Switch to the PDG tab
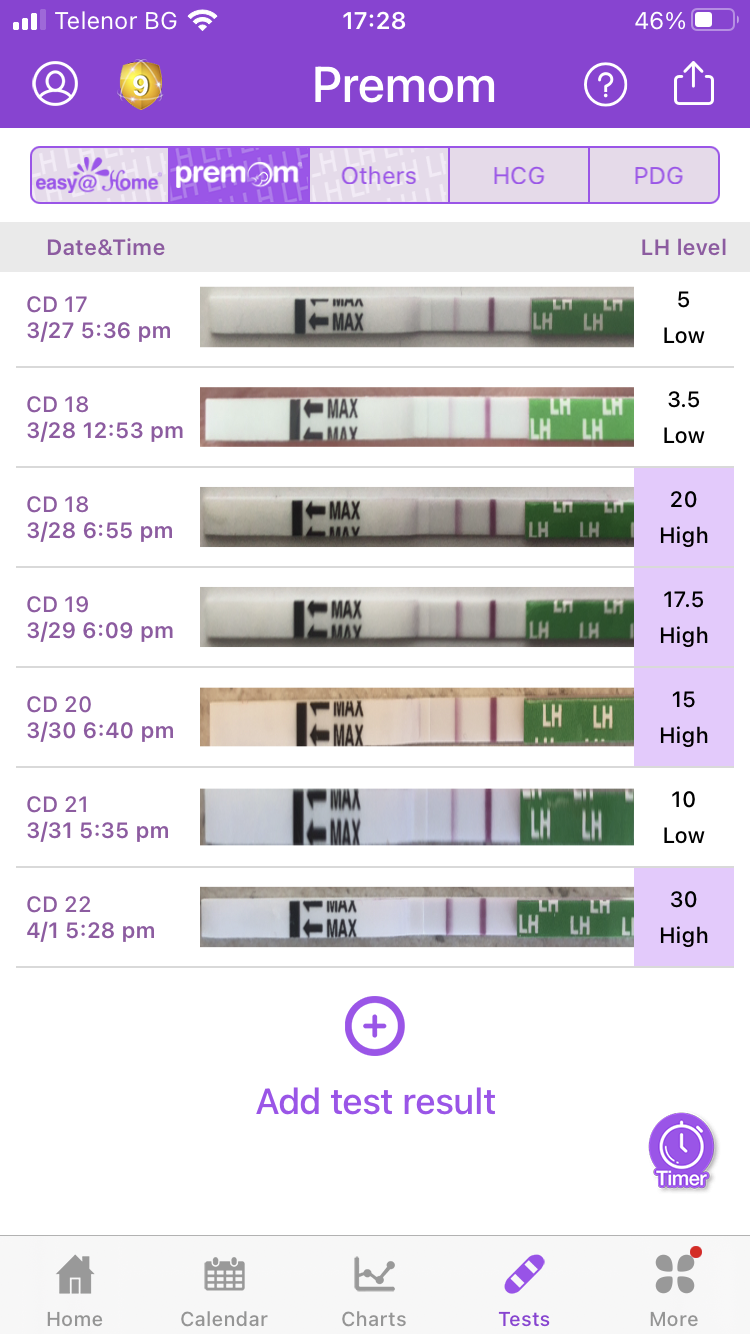The image size is (750, 1334). 658,176
